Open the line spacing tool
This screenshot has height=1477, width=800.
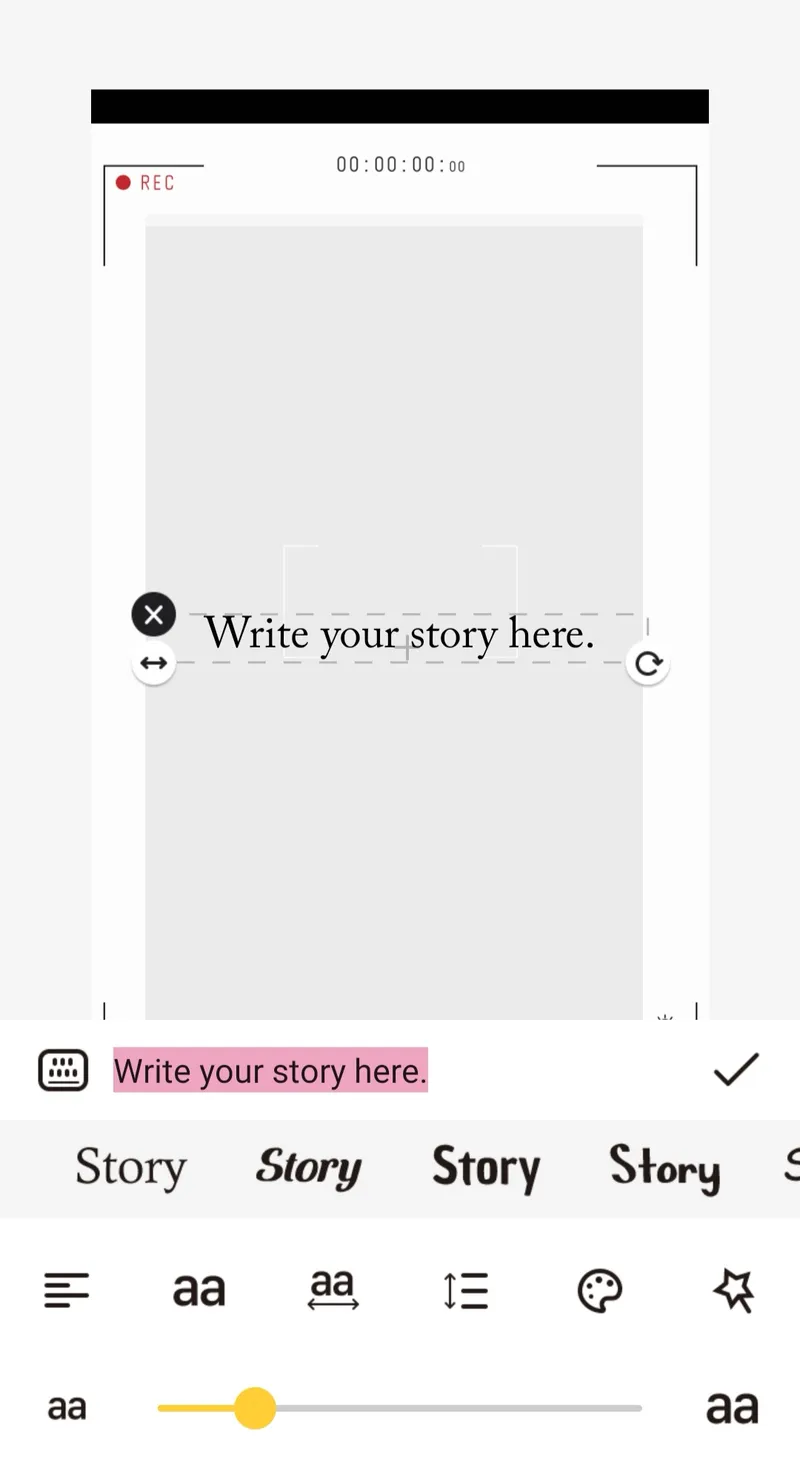pos(466,1291)
